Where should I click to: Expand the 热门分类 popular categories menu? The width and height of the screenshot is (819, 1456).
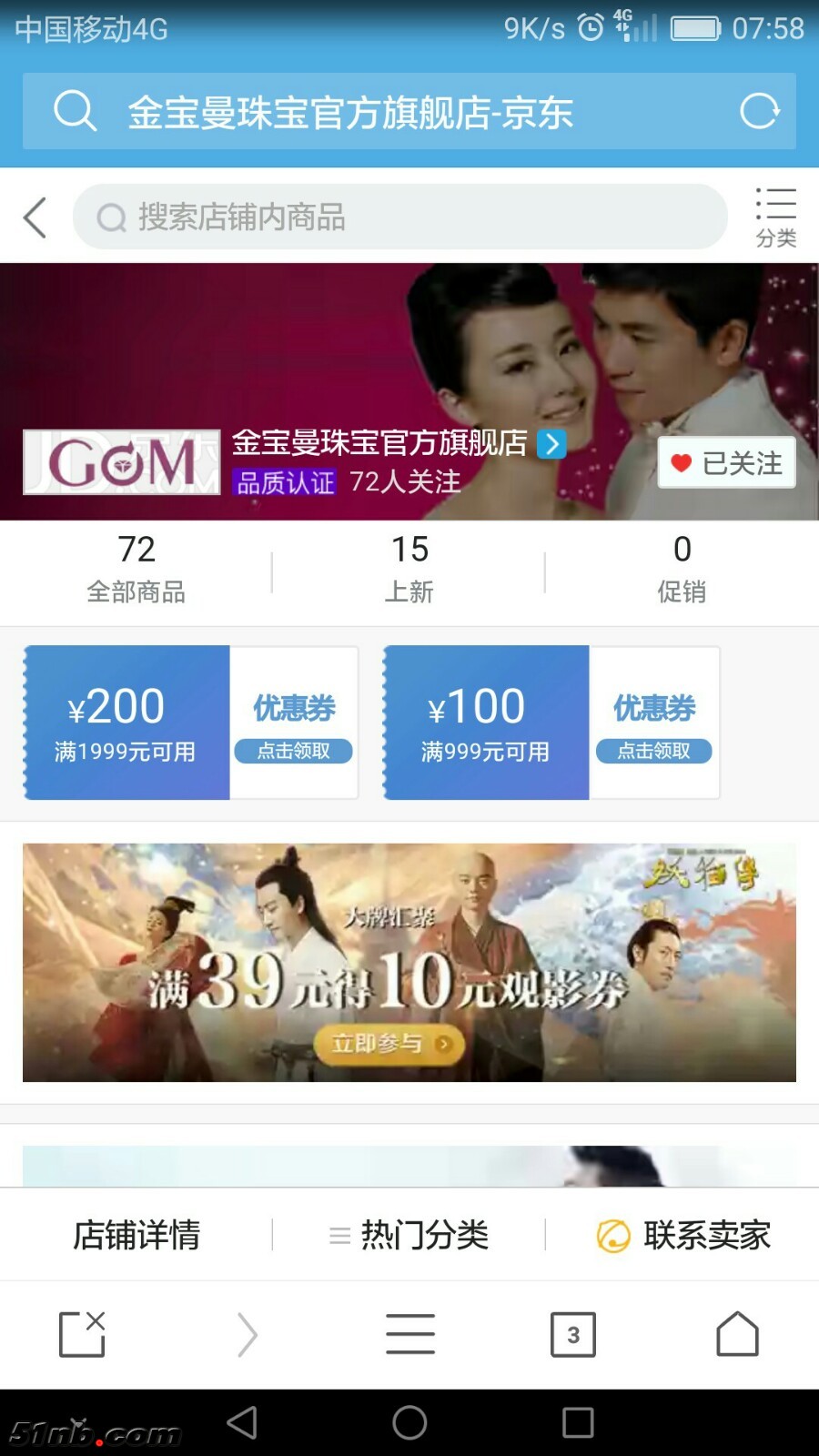[x=409, y=1235]
